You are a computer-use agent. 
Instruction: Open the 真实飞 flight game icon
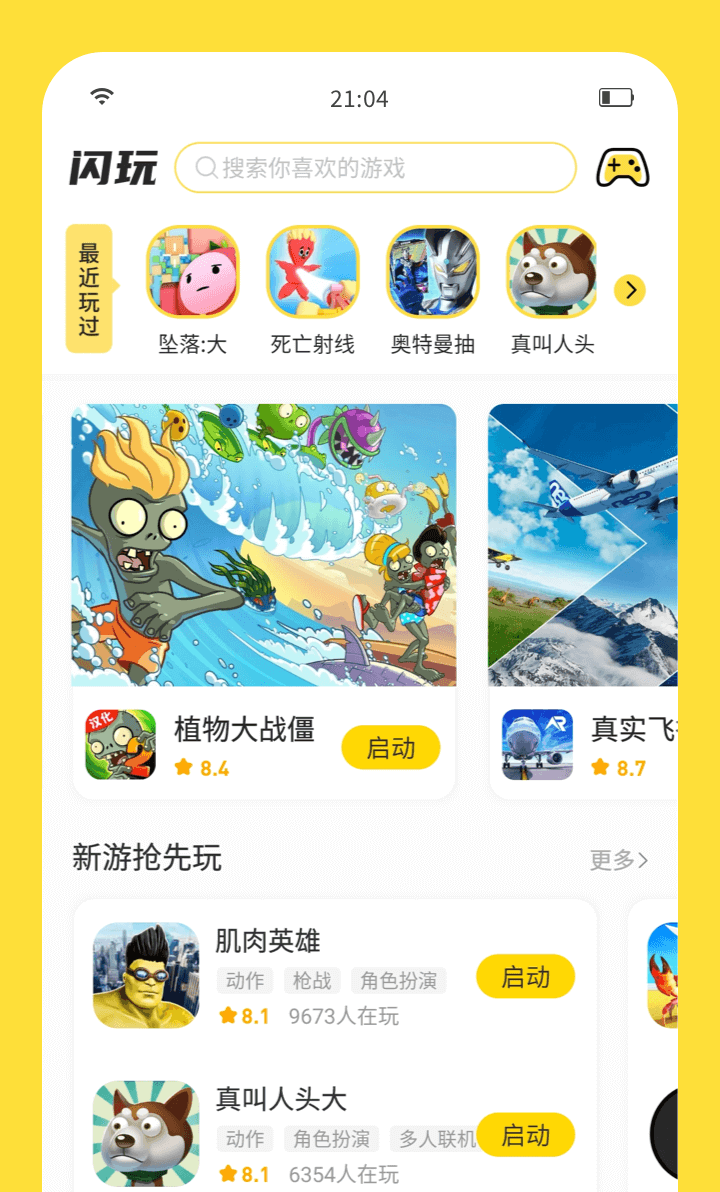[537, 746]
